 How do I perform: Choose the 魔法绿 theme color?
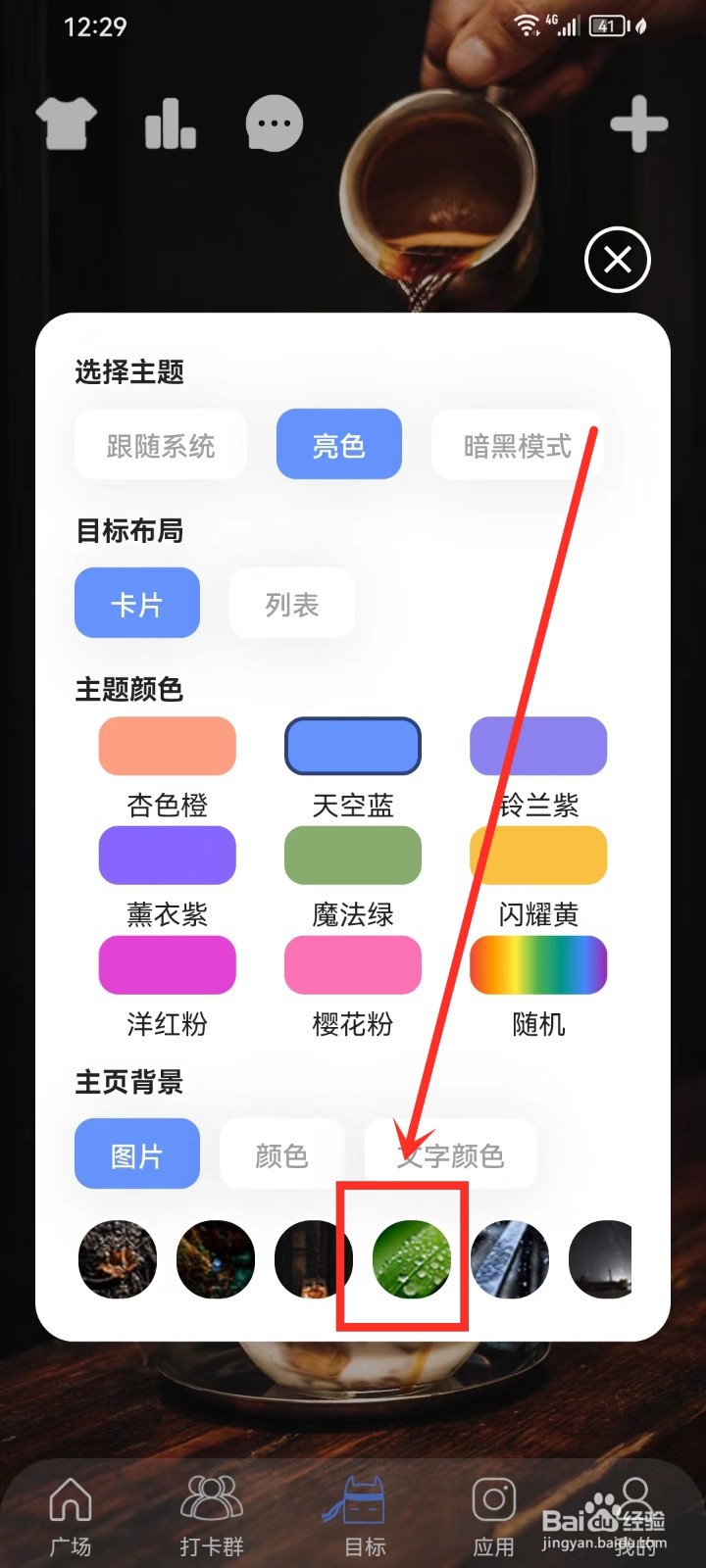352,856
